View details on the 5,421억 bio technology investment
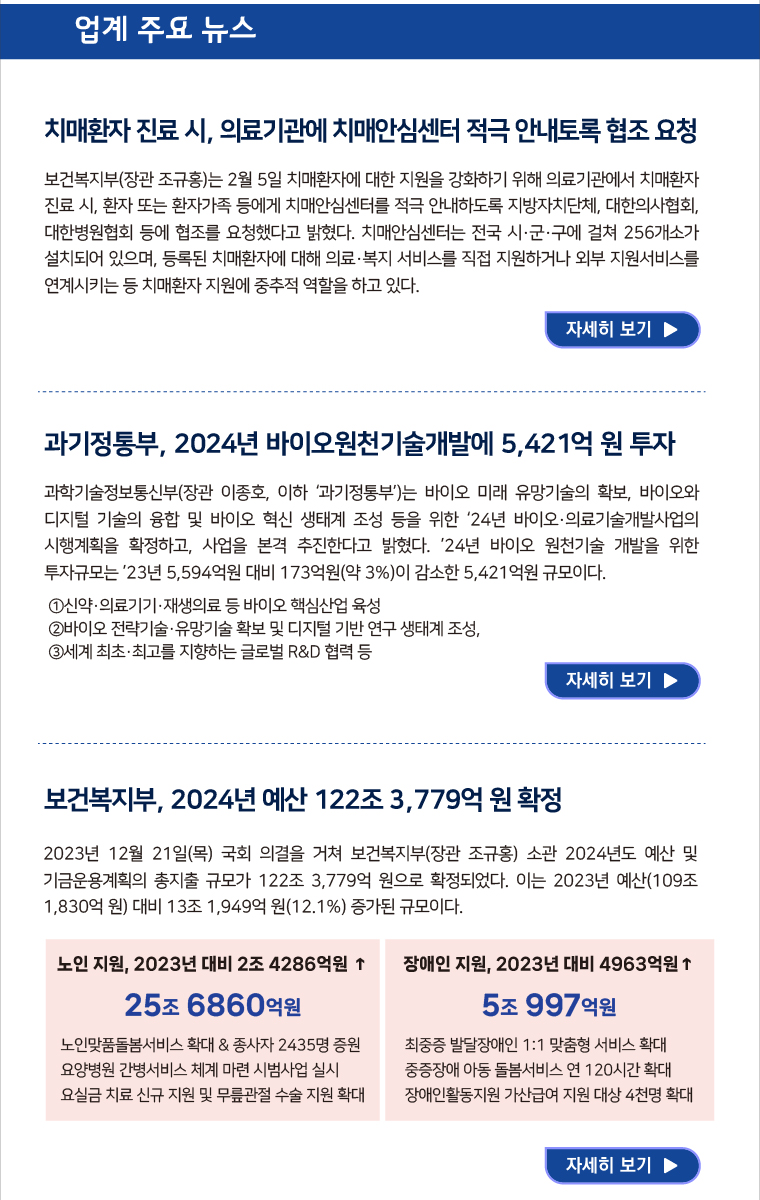Viewport: 760px width, 1200px height. tap(622, 680)
